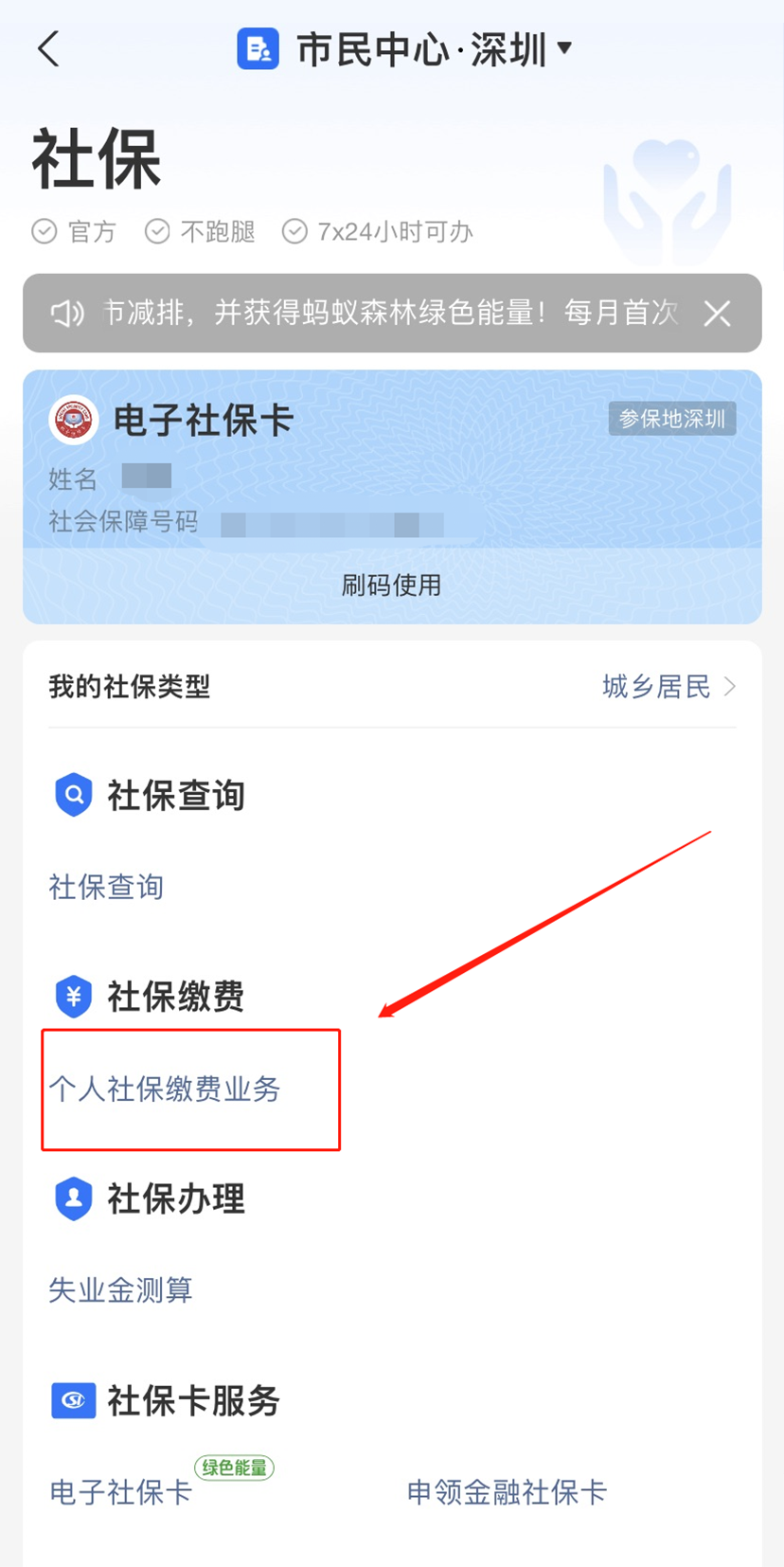The height and width of the screenshot is (1567, 784).
Task: Open 个人社保缴费业务
Action: pos(165,1090)
